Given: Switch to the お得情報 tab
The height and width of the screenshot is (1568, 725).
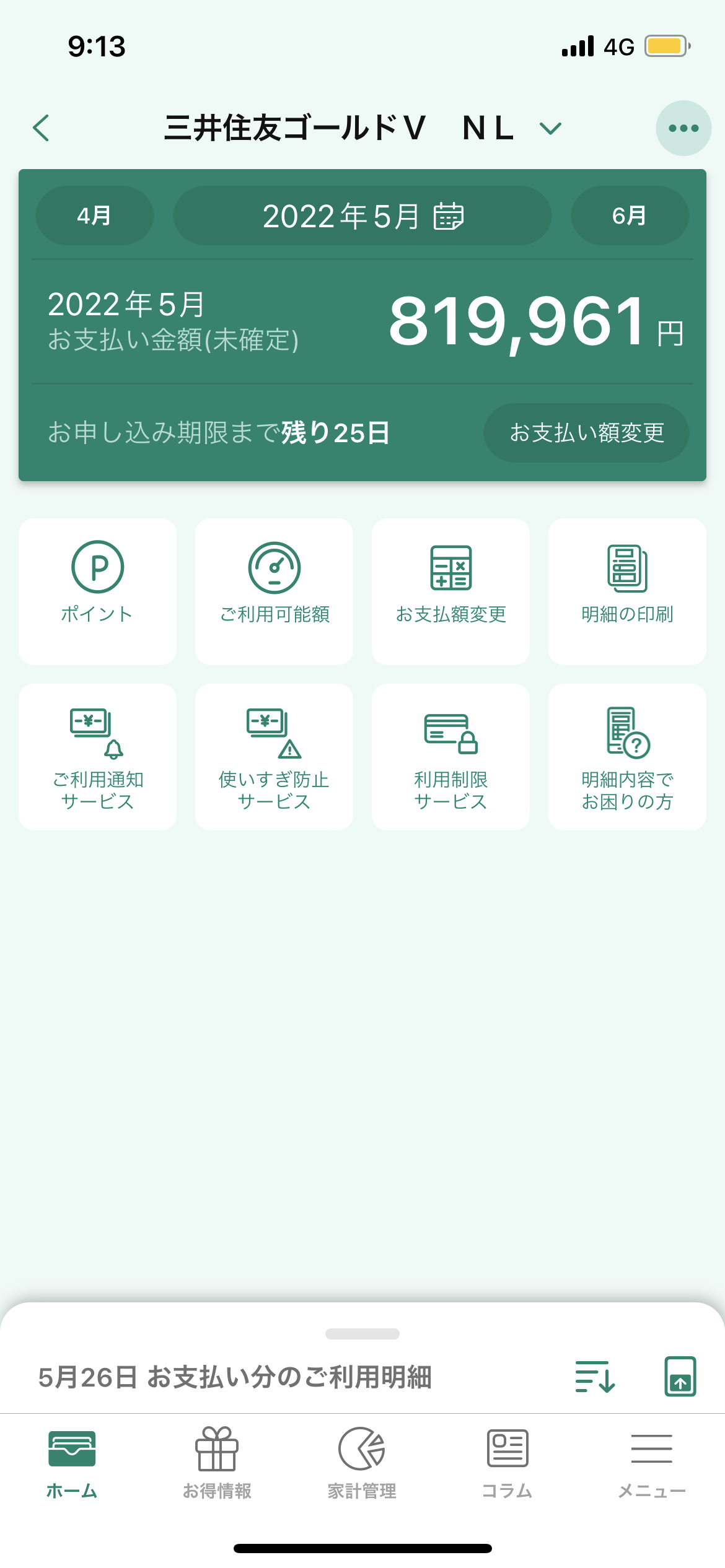Looking at the screenshot, I should coord(217,1463).
